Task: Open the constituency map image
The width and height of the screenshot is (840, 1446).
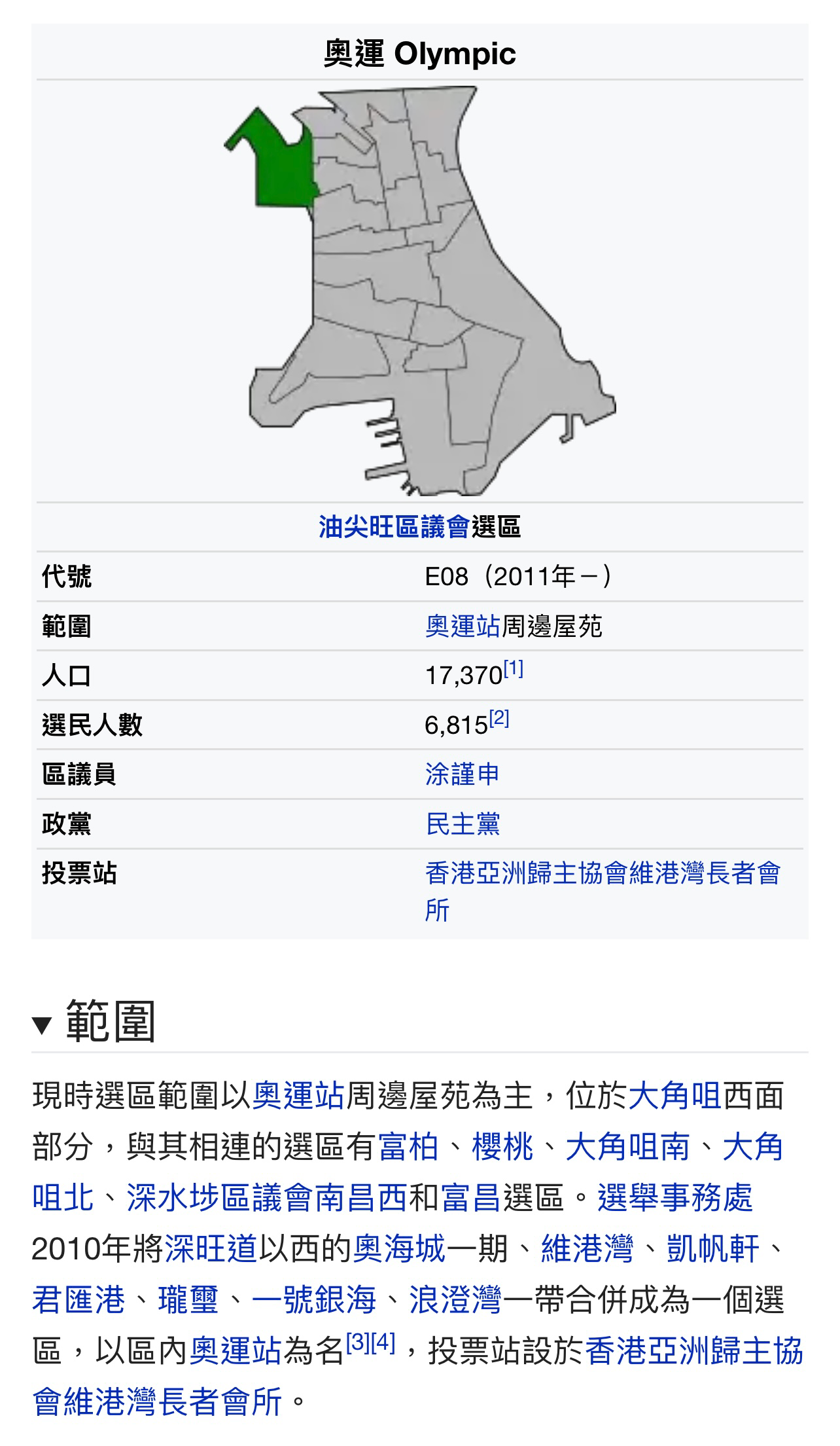Action: point(420,291)
